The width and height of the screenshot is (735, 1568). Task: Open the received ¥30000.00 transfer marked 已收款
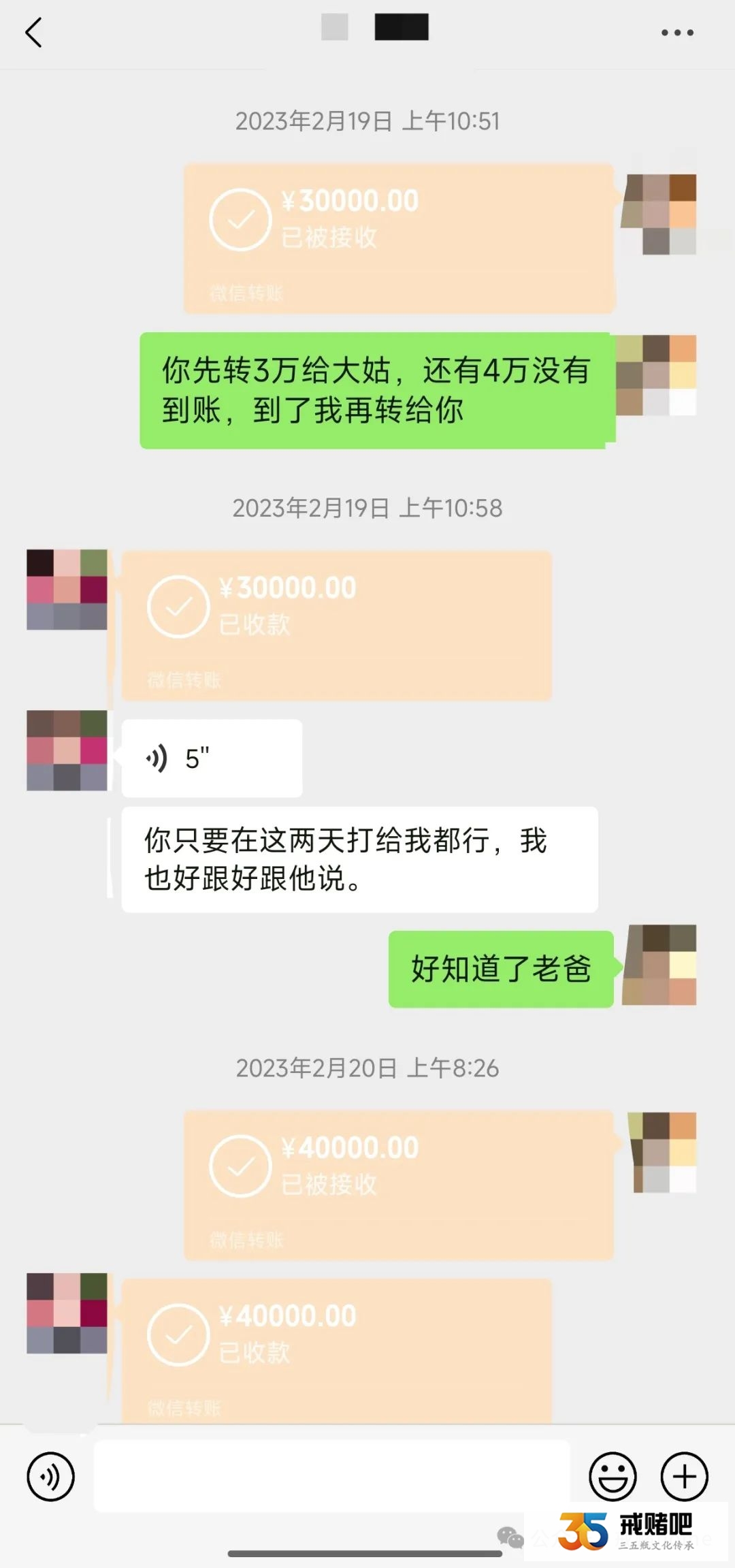[336, 625]
